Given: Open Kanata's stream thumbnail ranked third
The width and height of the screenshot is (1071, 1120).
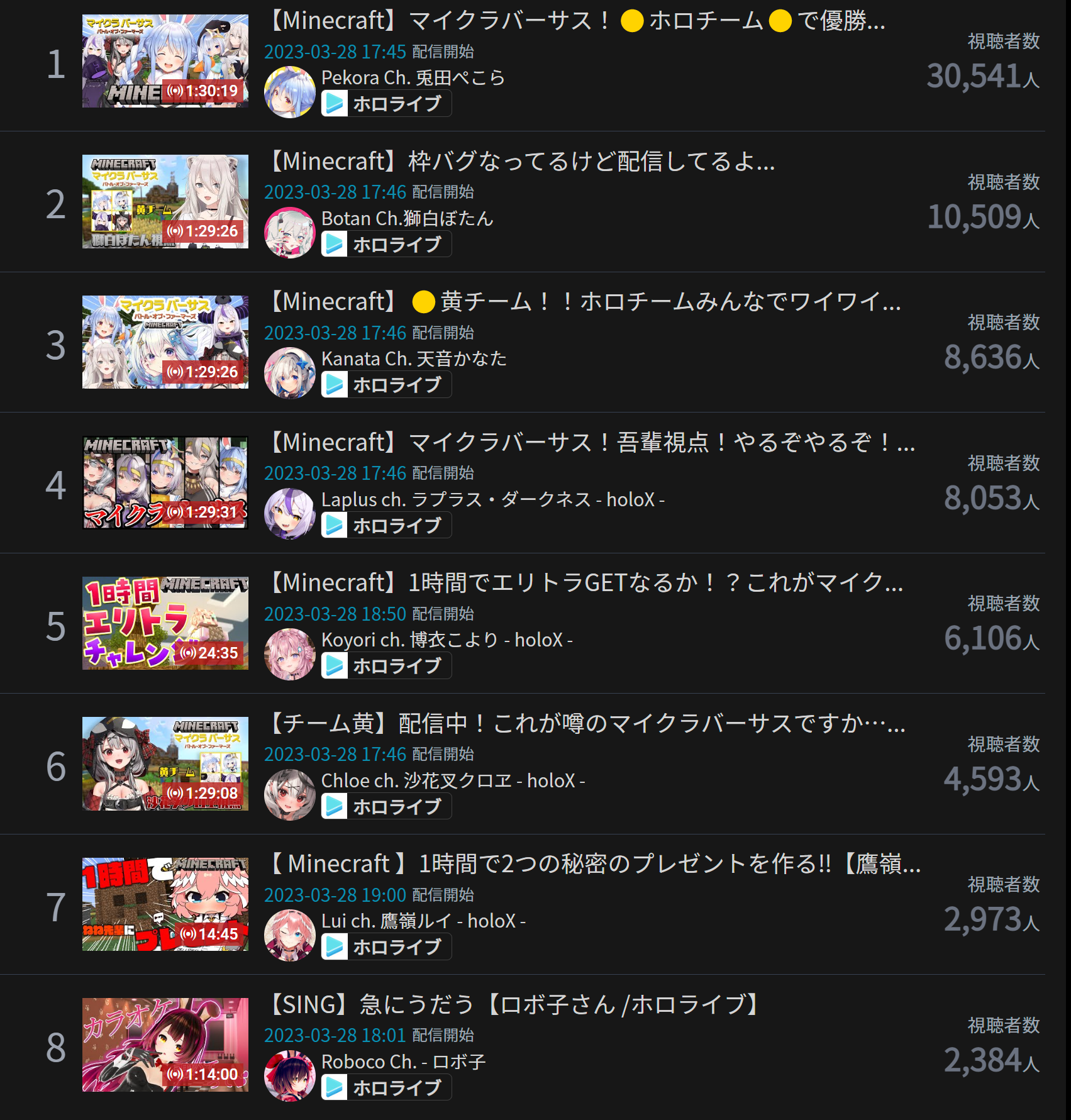Looking at the screenshot, I should (x=165, y=342).
